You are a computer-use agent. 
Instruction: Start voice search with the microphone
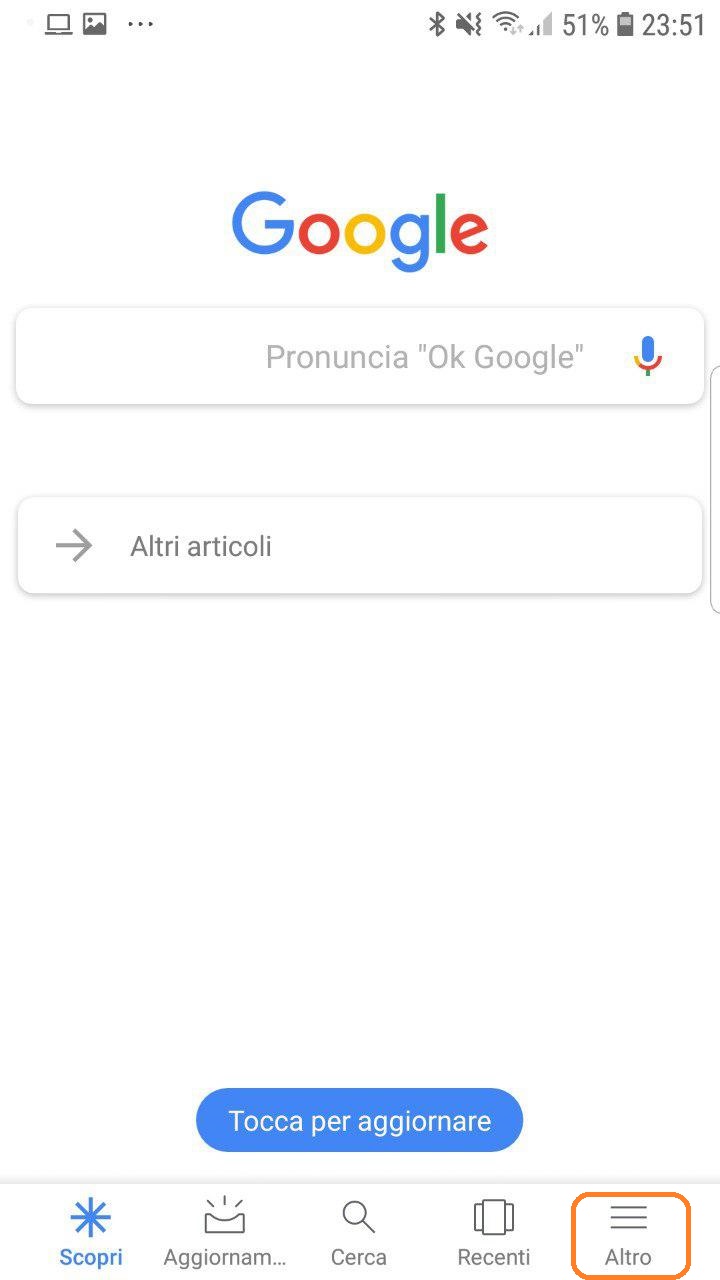pyautogui.click(x=648, y=356)
